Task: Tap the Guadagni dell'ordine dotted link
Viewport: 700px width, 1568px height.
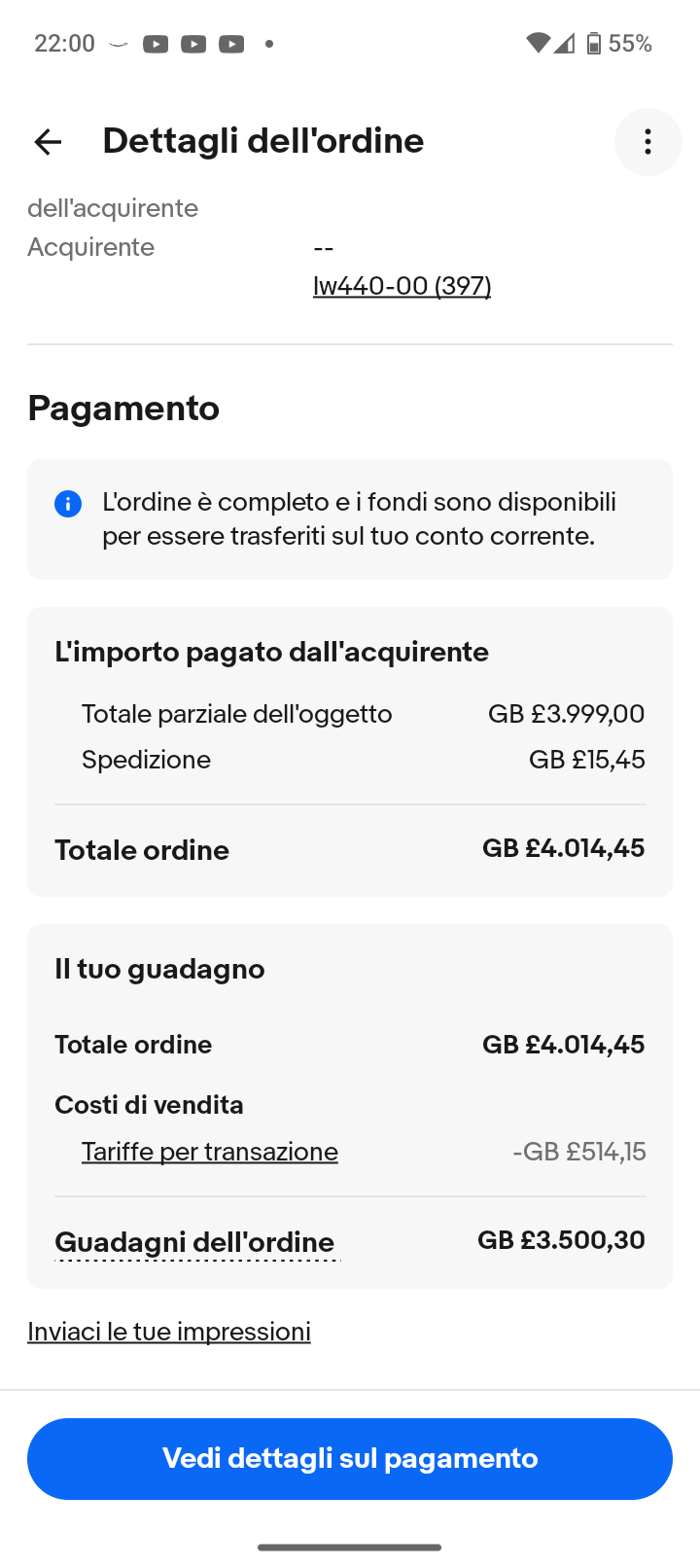Action: tap(194, 1242)
